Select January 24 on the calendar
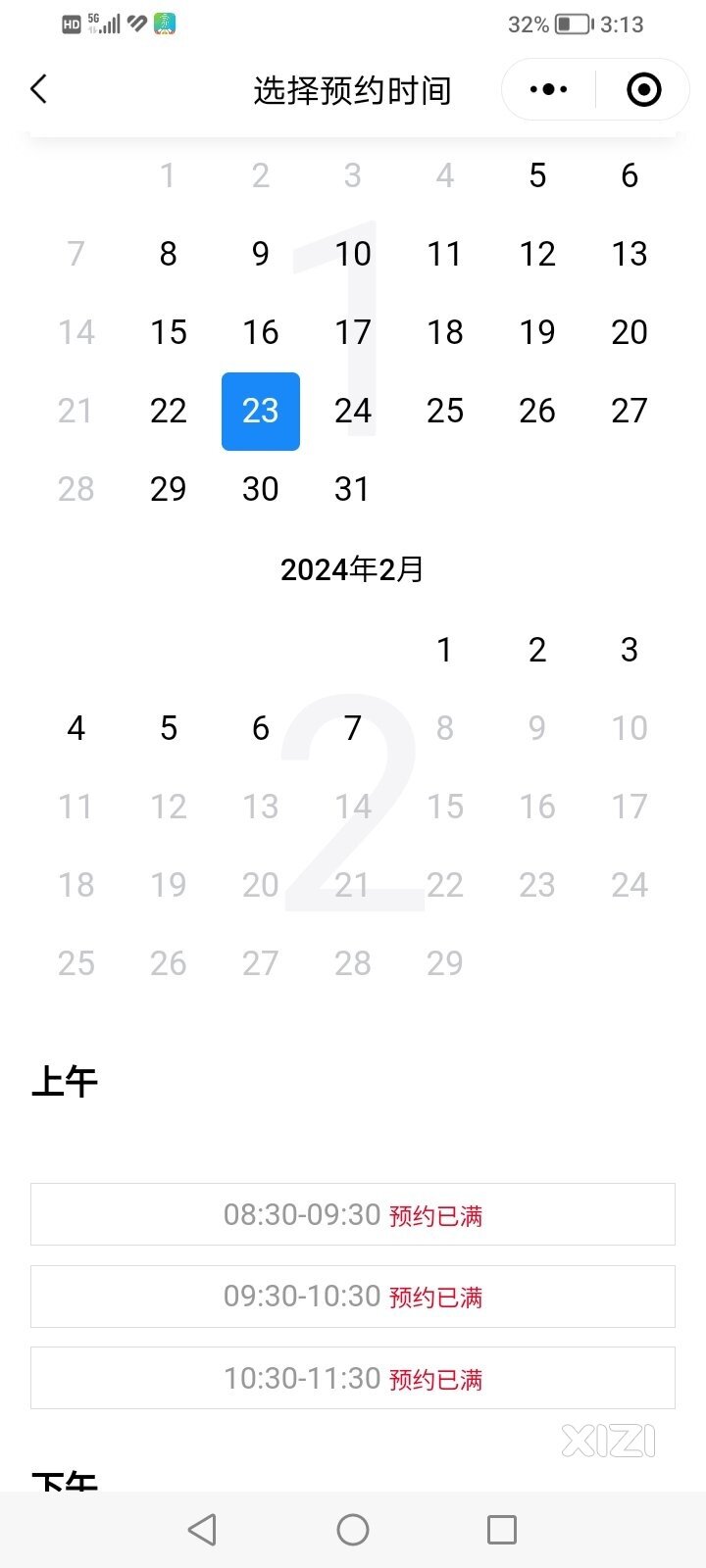 click(x=353, y=411)
